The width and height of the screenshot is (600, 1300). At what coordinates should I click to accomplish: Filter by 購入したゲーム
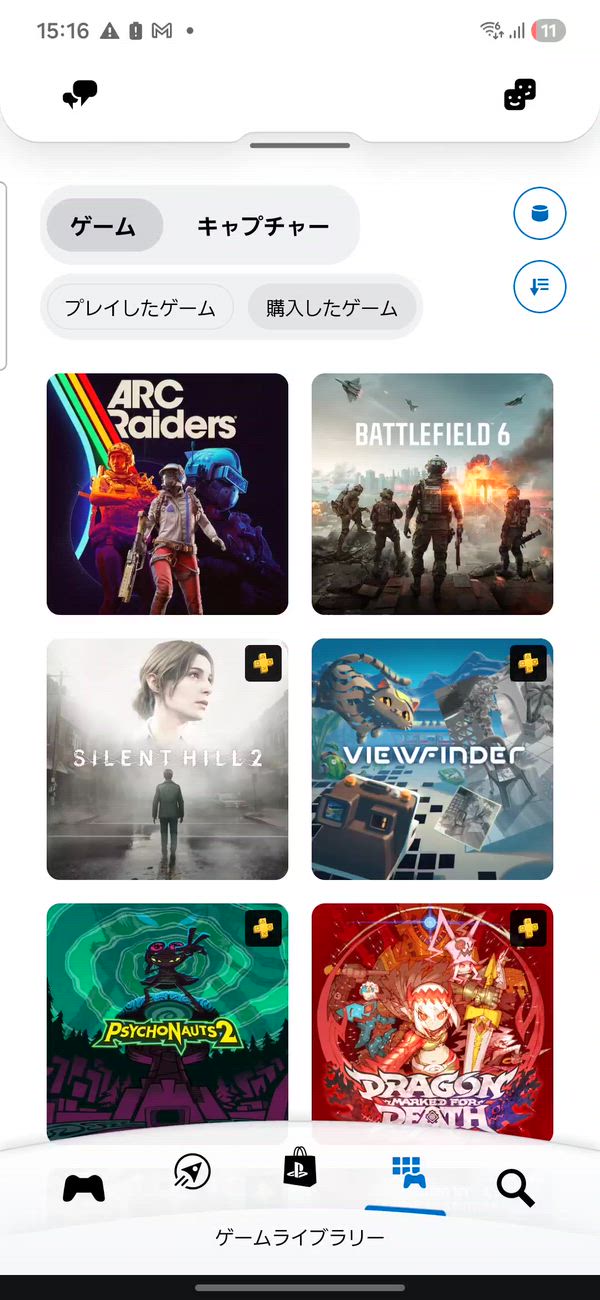coord(331,308)
